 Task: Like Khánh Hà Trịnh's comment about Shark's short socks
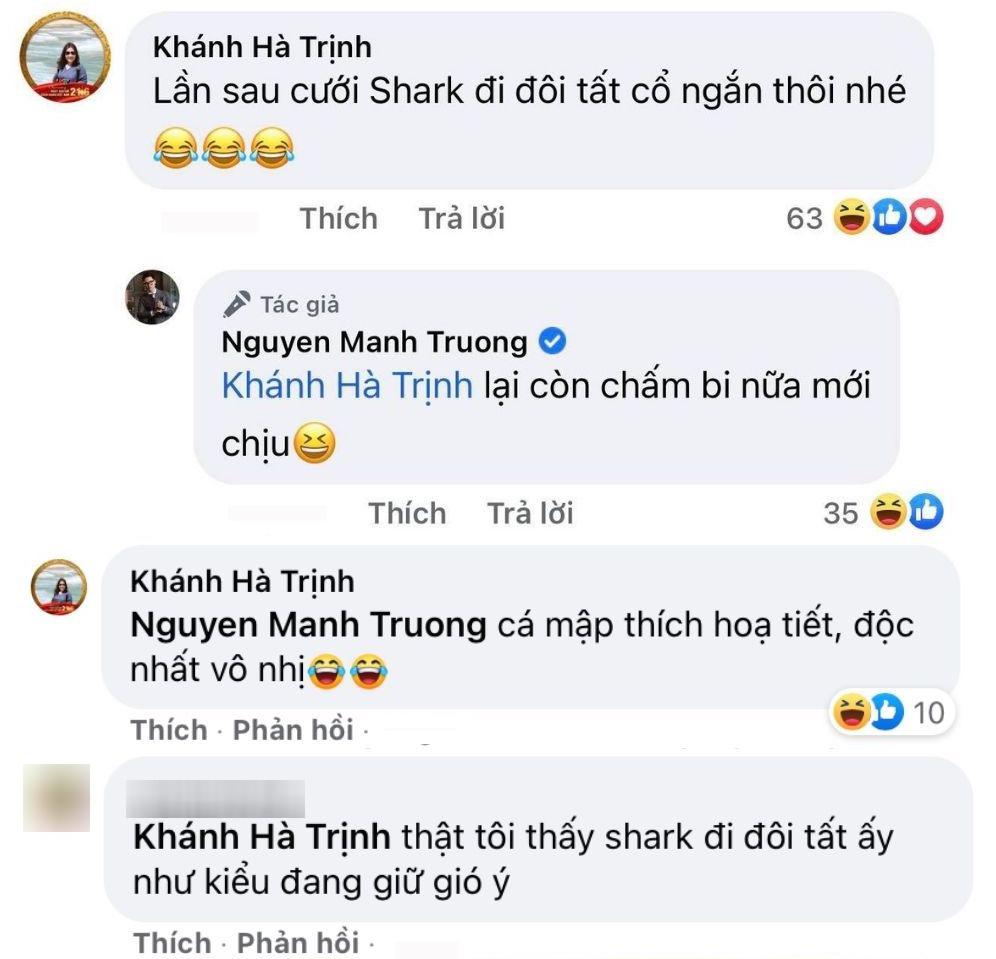[x=338, y=218]
